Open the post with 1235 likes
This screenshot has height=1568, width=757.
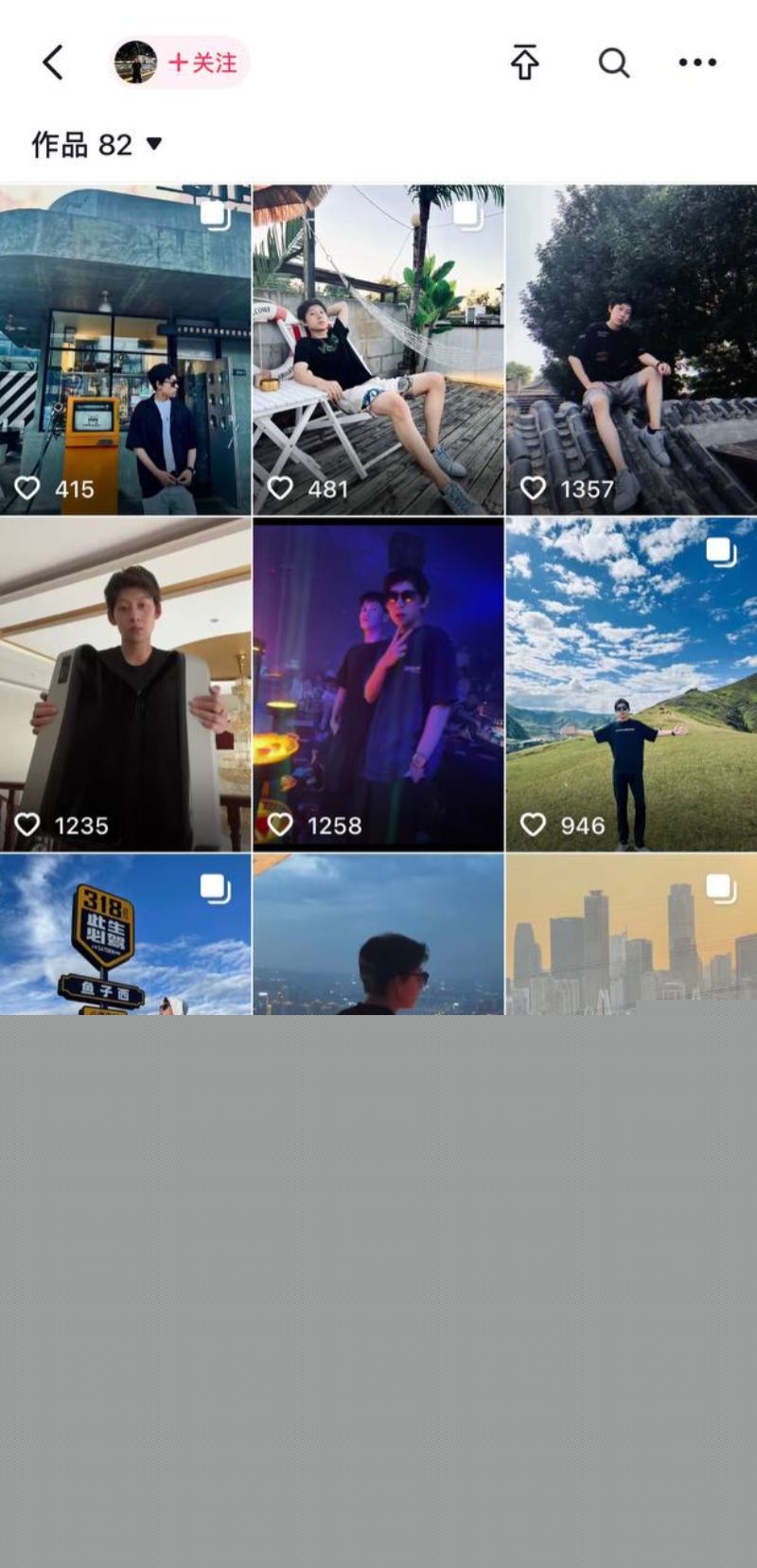click(x=125, y=684)
